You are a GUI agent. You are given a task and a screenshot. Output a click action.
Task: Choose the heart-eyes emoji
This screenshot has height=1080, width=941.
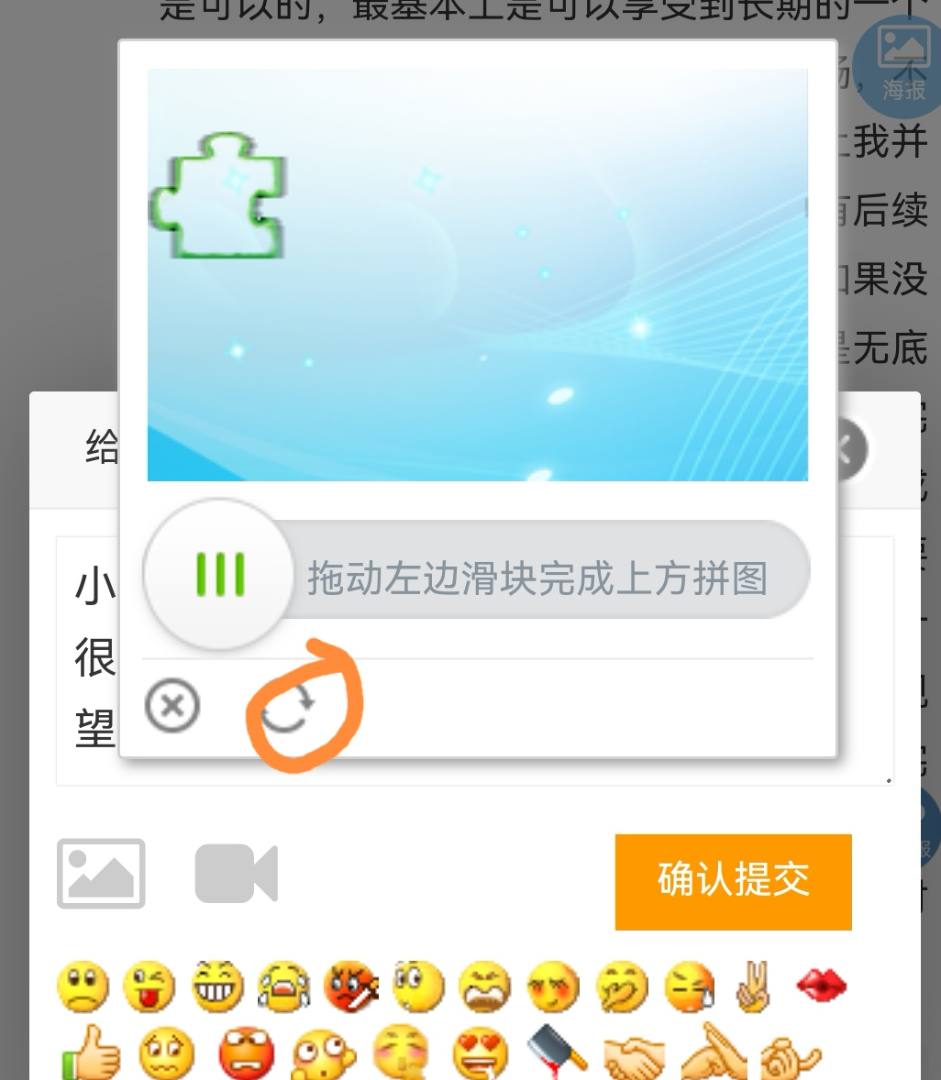coord(482,1054)
